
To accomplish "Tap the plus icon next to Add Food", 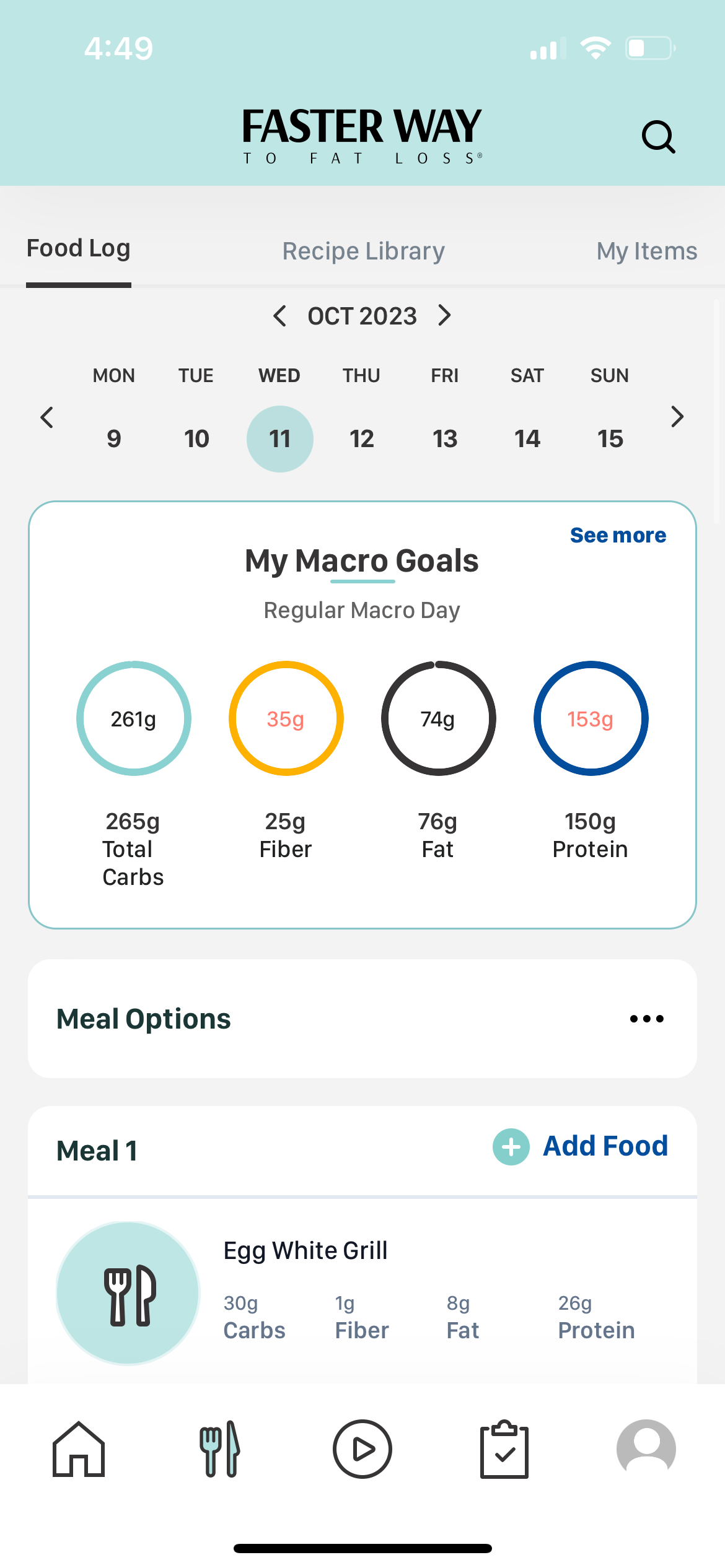I will coord(510,1146).
